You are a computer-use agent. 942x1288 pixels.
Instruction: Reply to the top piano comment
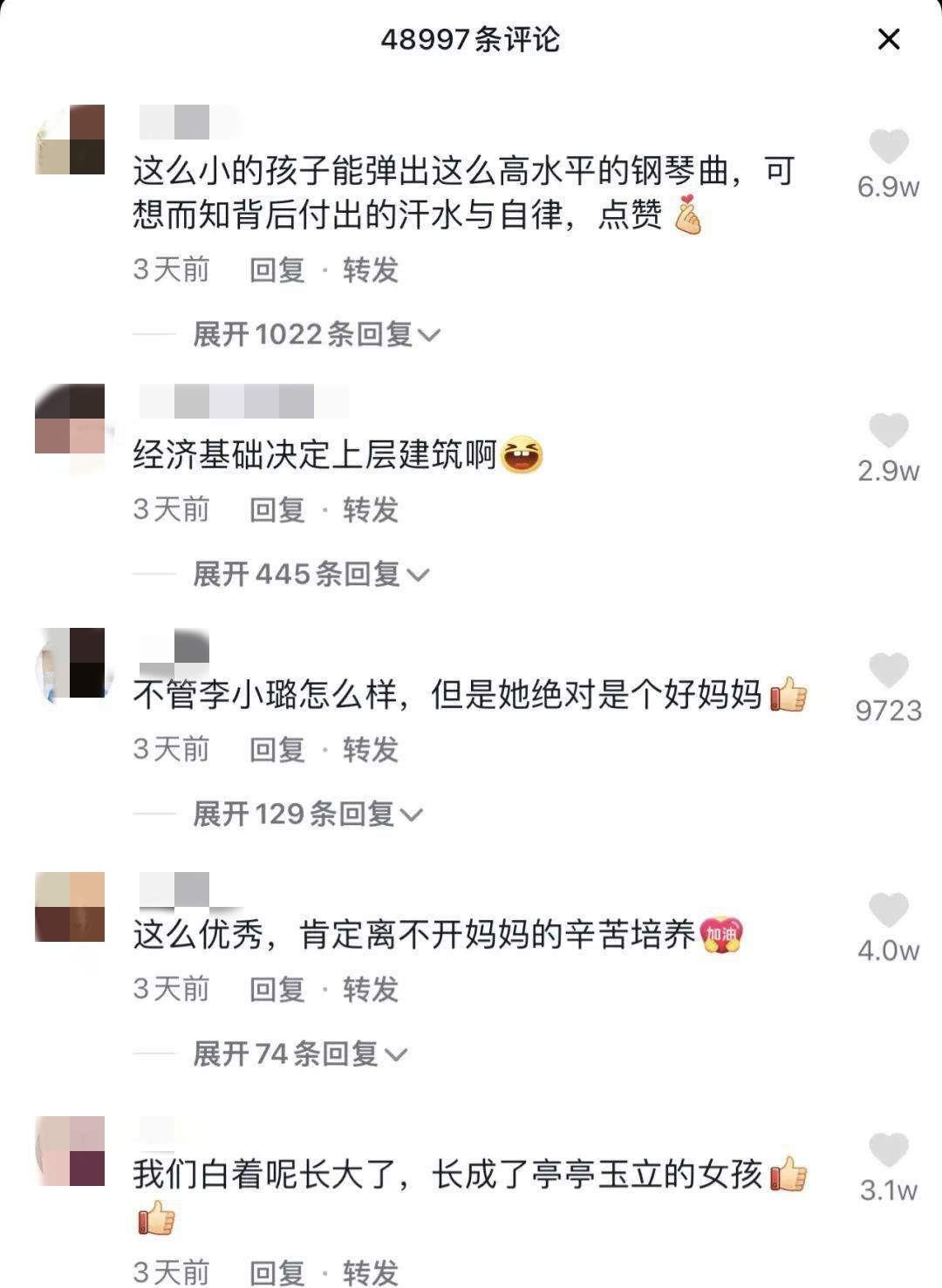coord(277,271)
